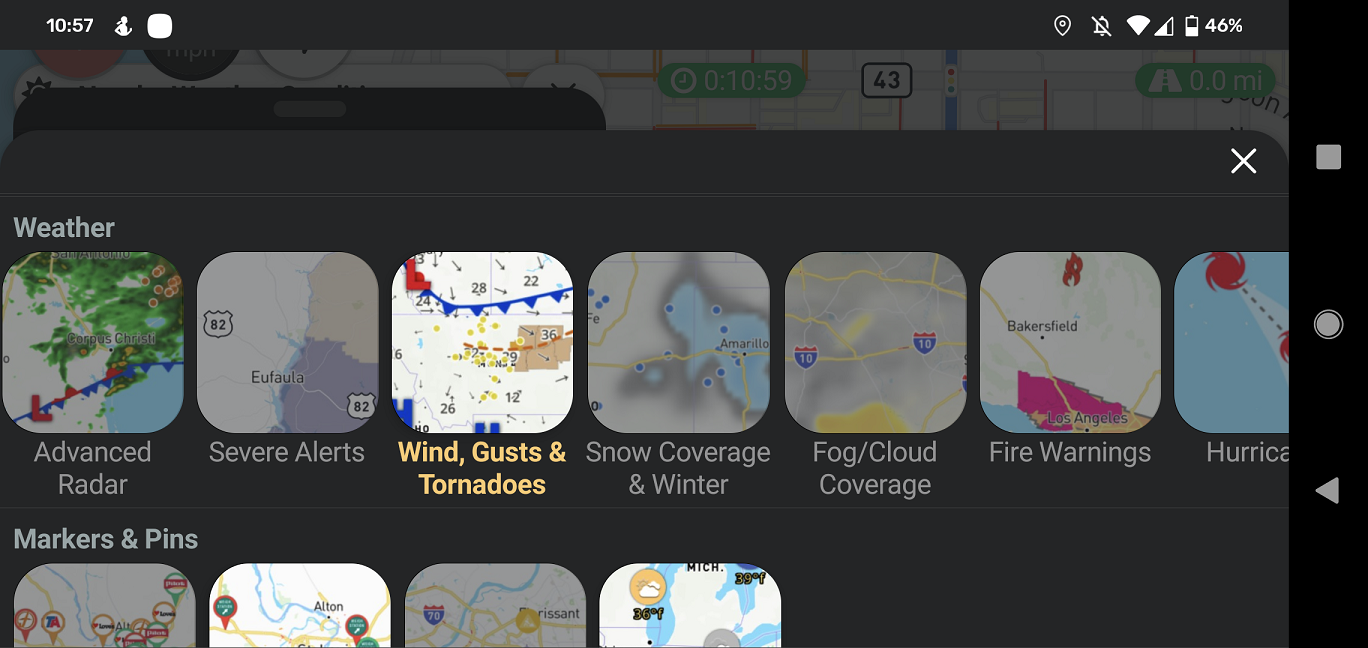Image resolution: width=1368 pixels, height=648 pixels.
Task: Go back with system back button
Action: pos(1327,490)
